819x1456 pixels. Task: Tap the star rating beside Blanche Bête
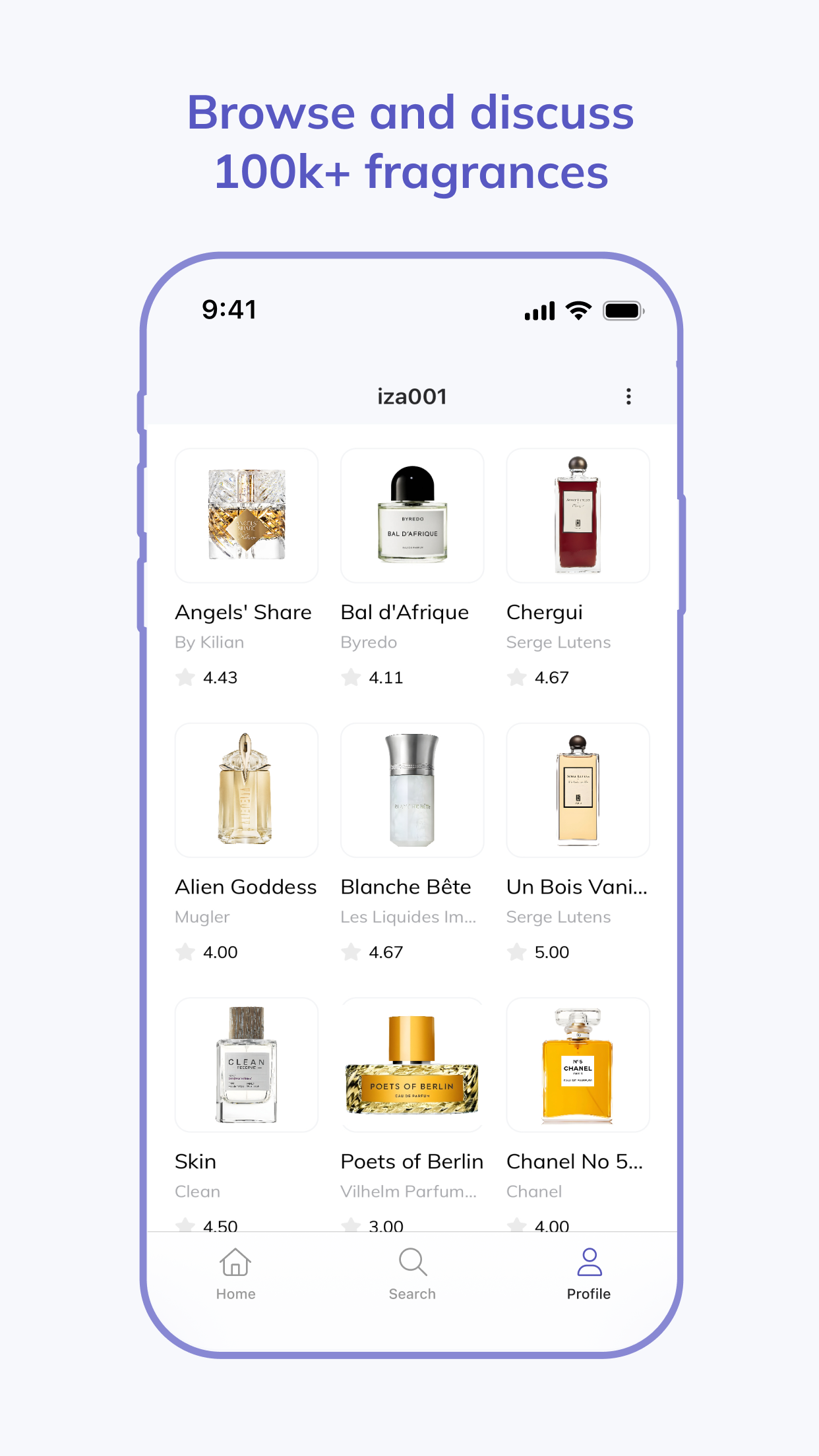click(351, 952)
